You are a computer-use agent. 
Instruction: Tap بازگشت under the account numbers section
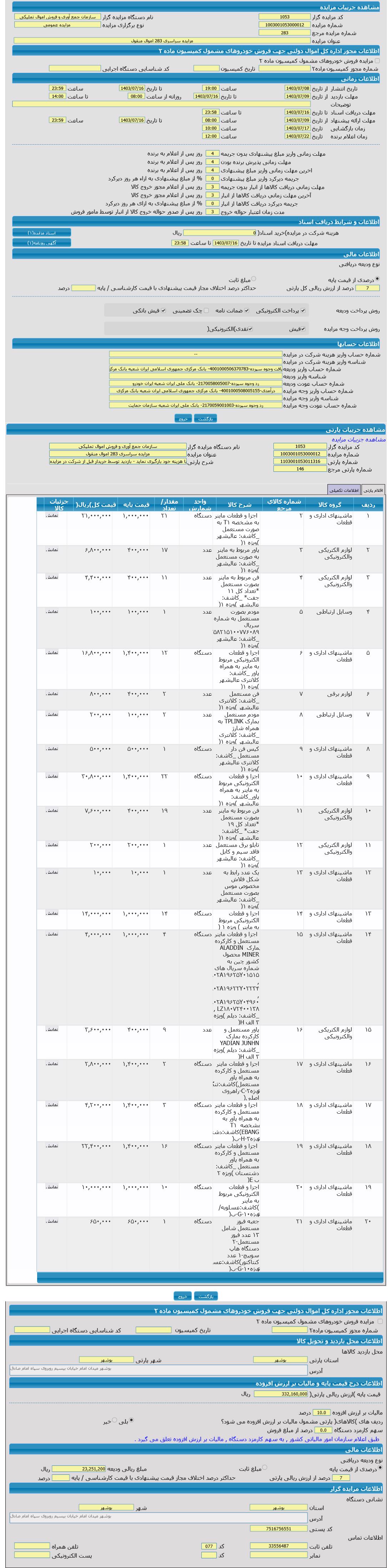click(206, 418)
